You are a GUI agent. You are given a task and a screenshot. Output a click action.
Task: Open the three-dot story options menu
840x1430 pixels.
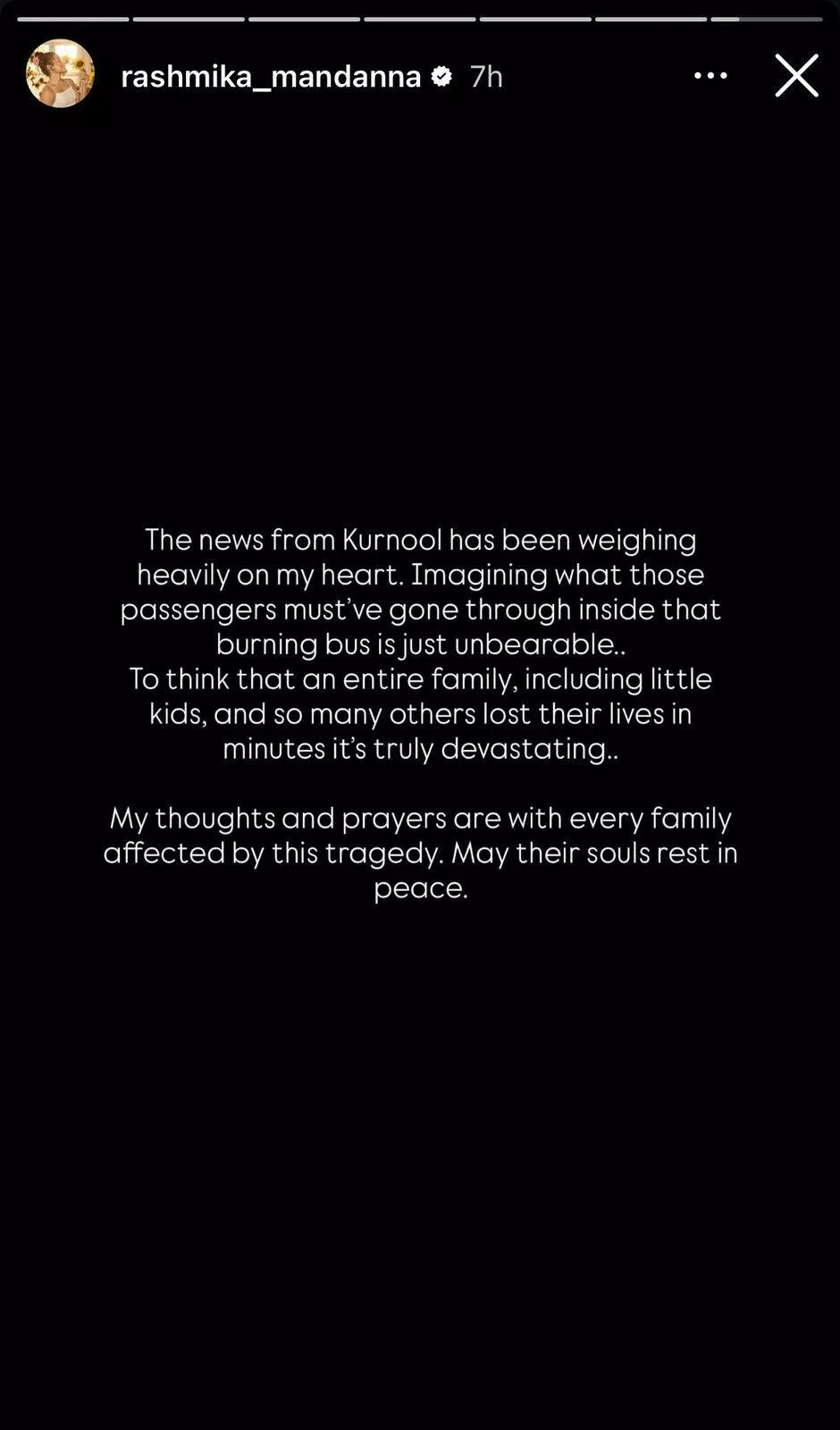[x=710, y=76]
